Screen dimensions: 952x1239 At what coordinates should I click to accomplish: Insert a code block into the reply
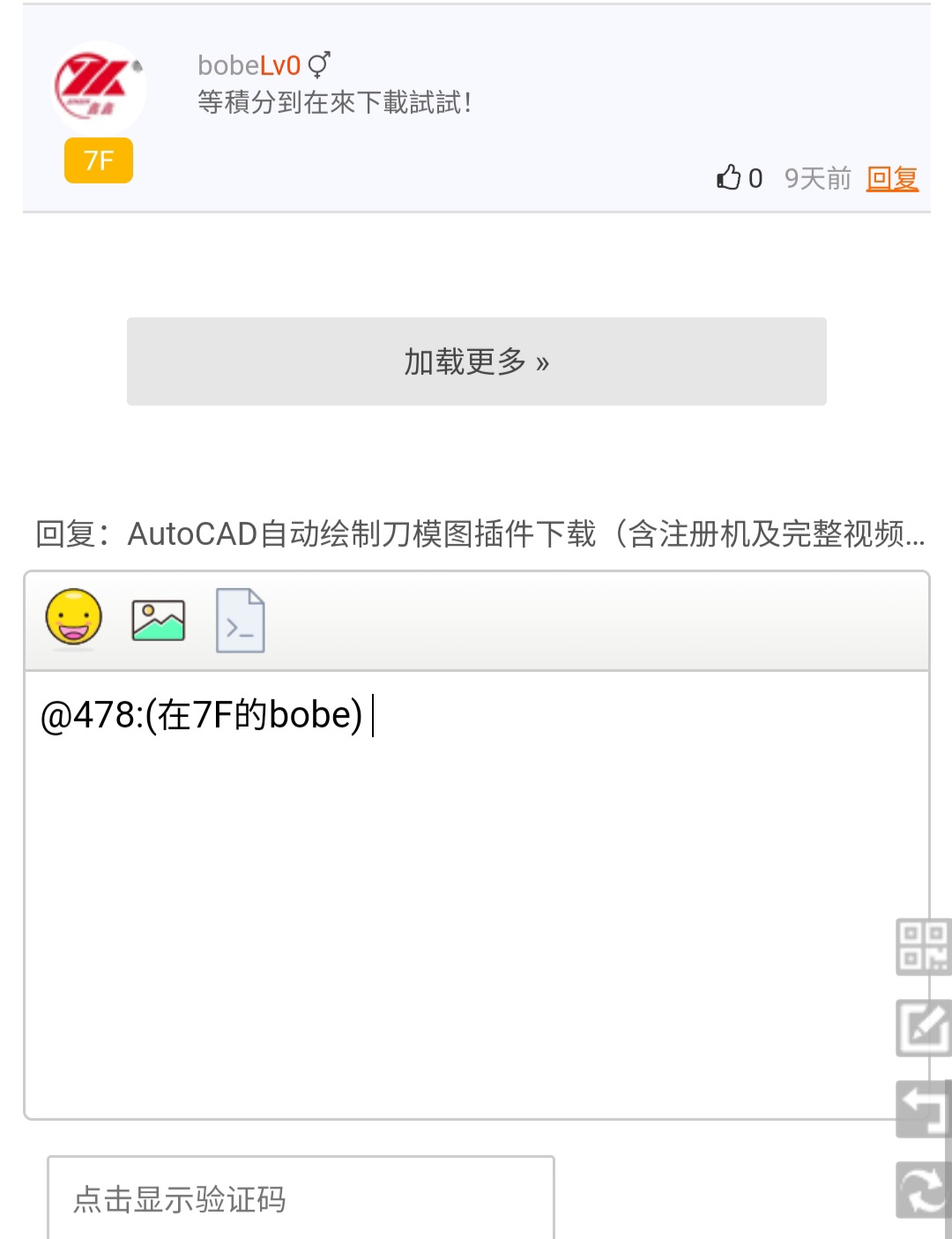click(241, 620)
